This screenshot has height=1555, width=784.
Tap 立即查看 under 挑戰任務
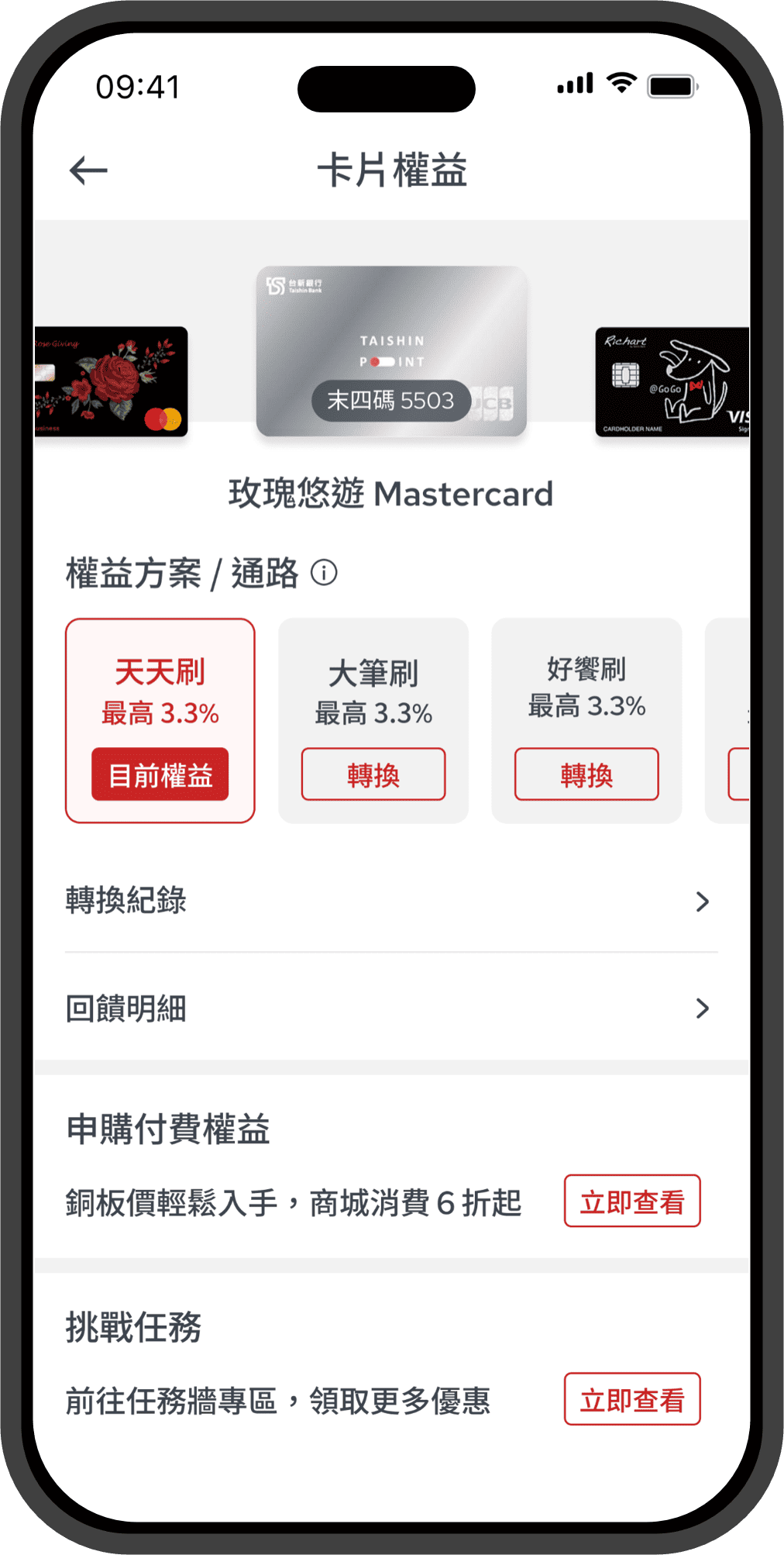pyautogui.click(x=632, y=1399)
